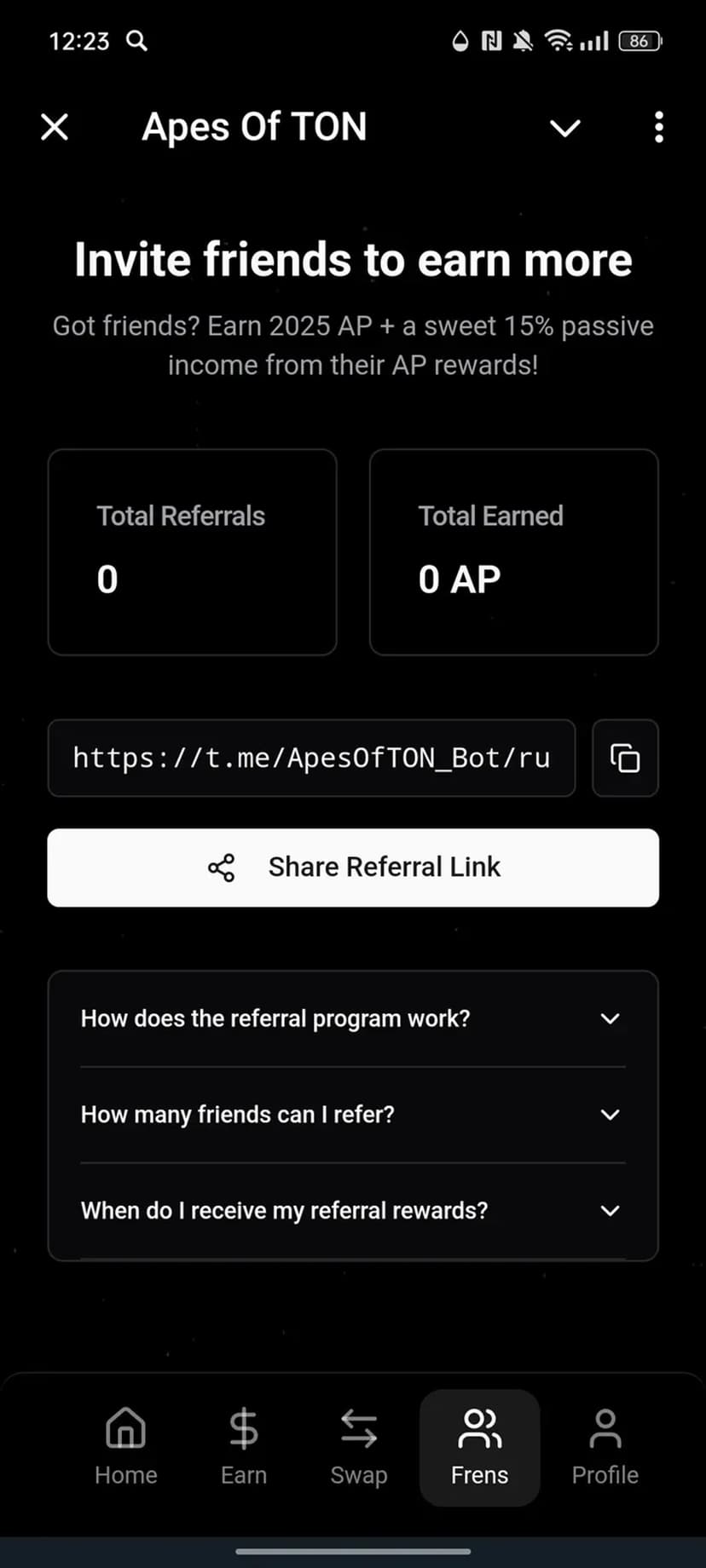706x1568 pixels.
Task: Expand "When do I receive my referral rewards?"
Action: 353,1210
